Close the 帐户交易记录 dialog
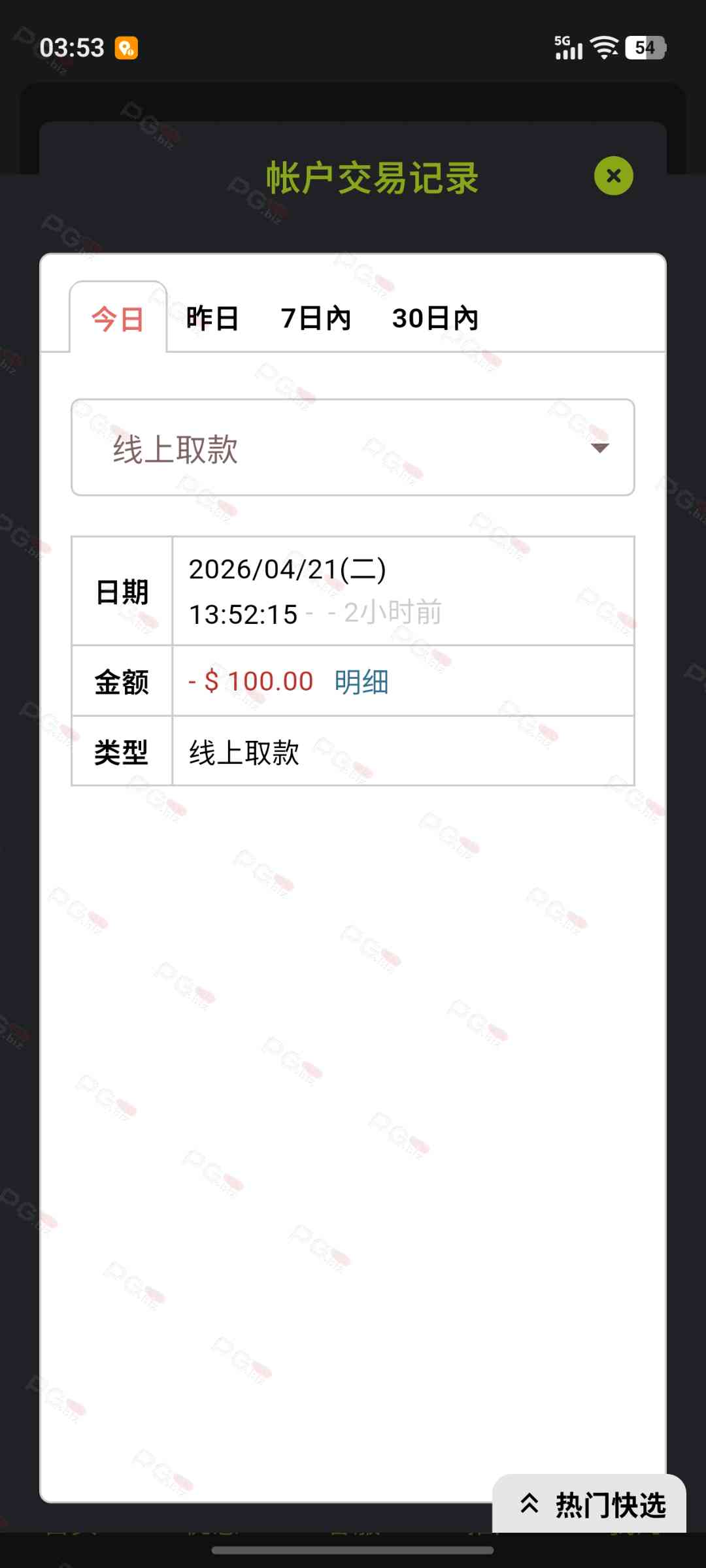 tap(613, 176)
